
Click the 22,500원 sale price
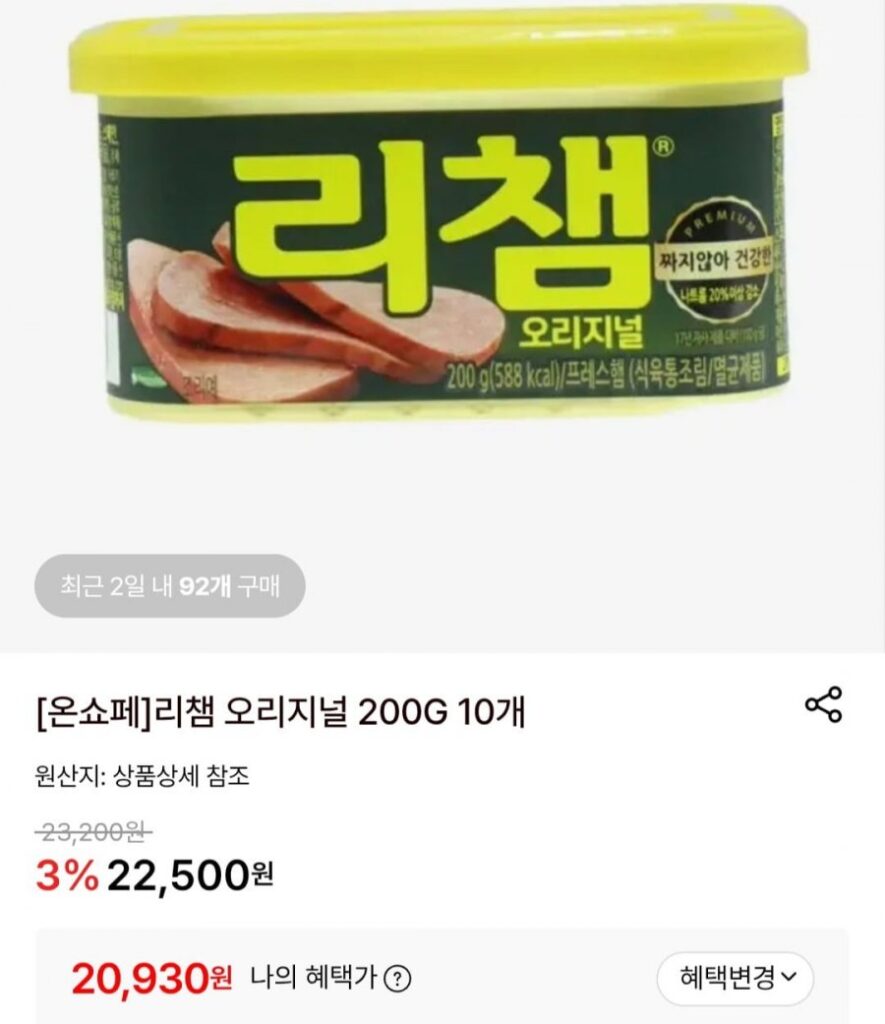coord(180,873)
